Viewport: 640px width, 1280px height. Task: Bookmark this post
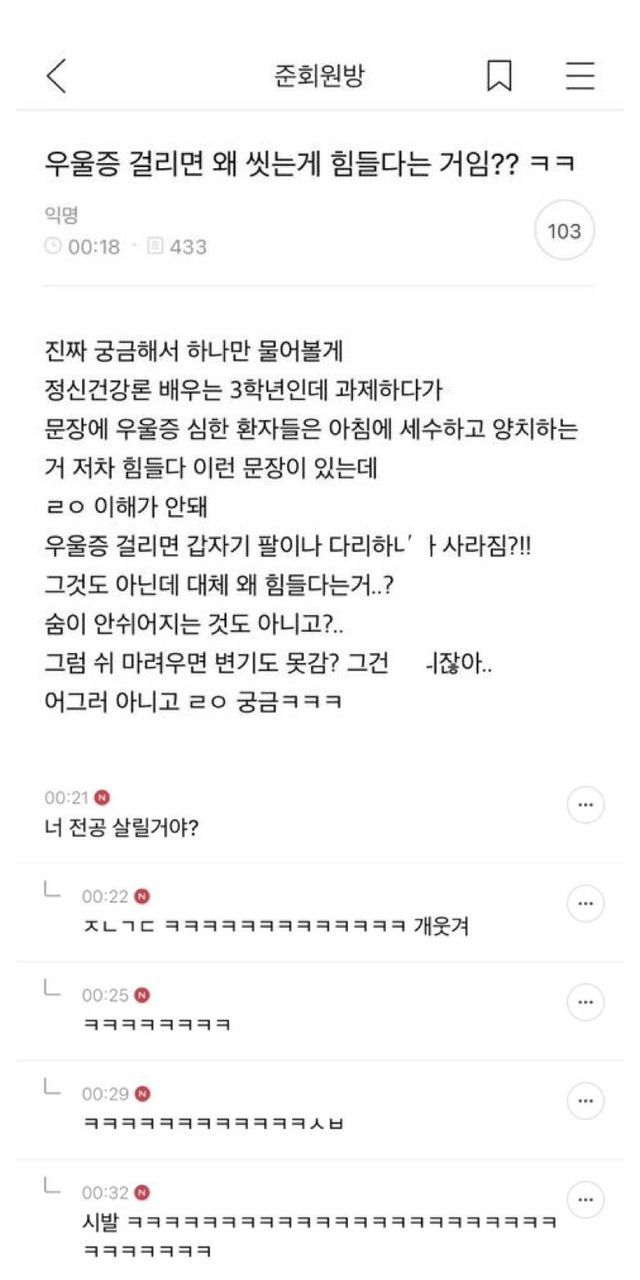click(498, 76)
